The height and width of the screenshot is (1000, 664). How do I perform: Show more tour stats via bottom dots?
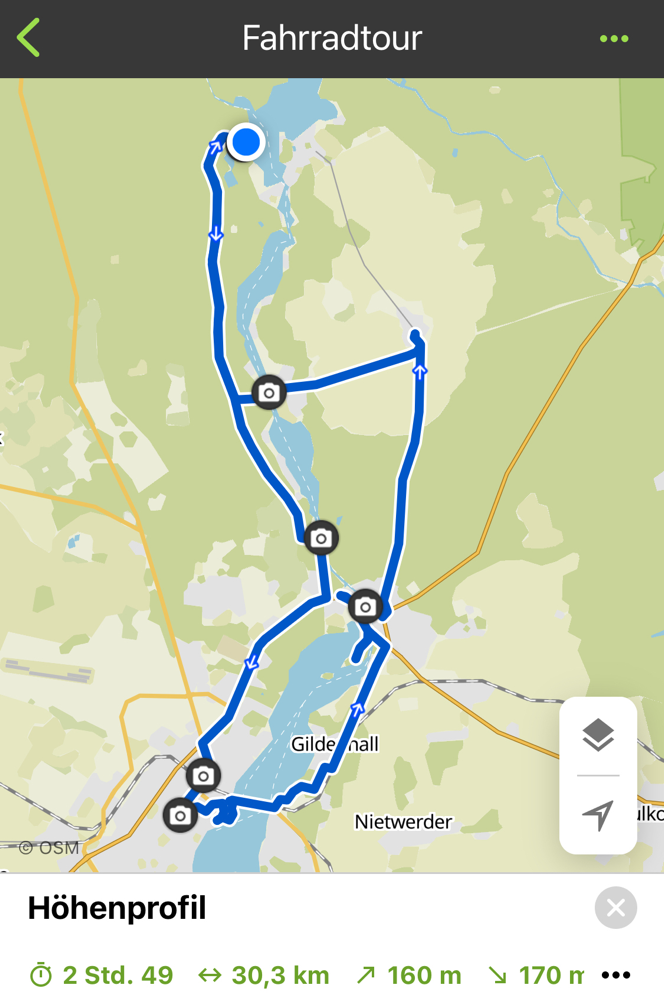pyautogui.click(x=616, y=975)
